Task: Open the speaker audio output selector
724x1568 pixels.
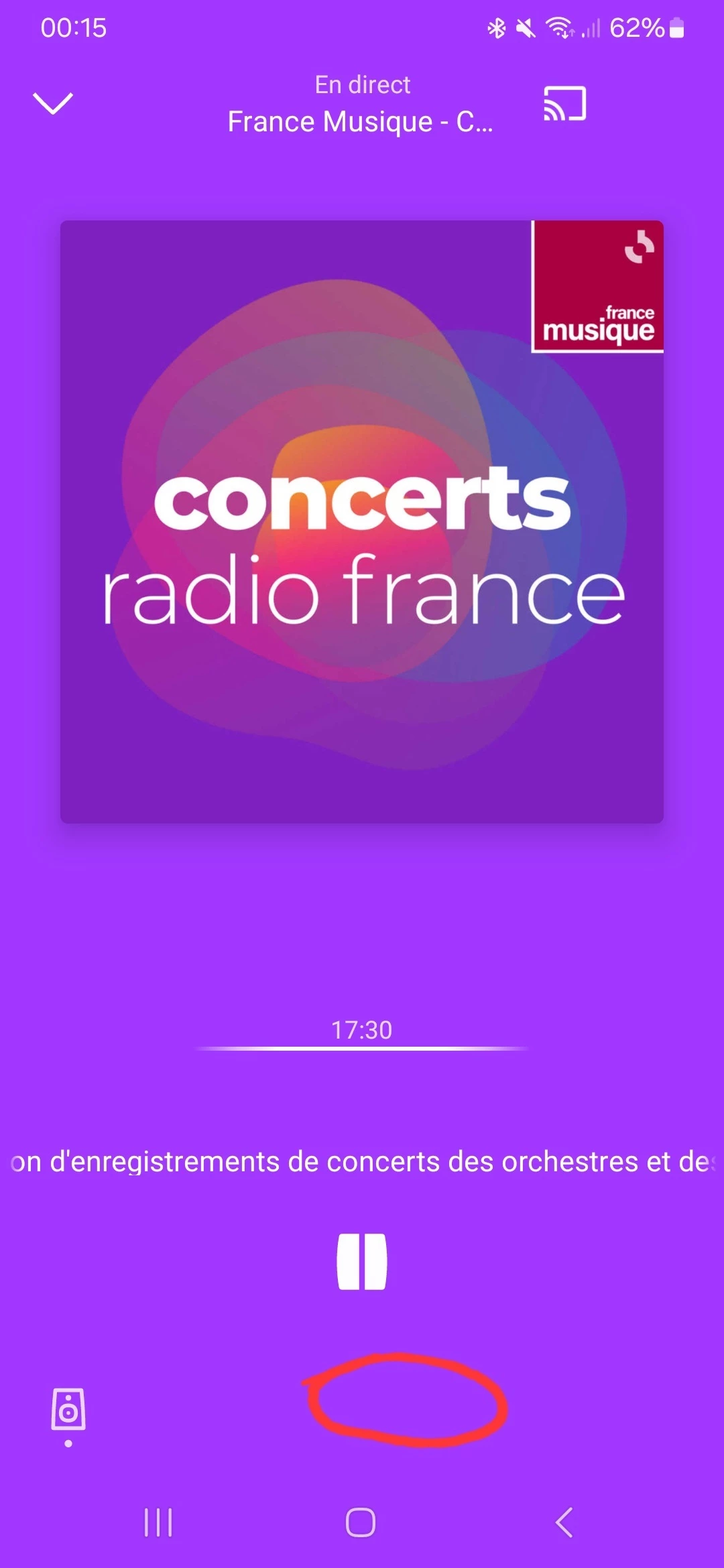Action: point(68,1409)
